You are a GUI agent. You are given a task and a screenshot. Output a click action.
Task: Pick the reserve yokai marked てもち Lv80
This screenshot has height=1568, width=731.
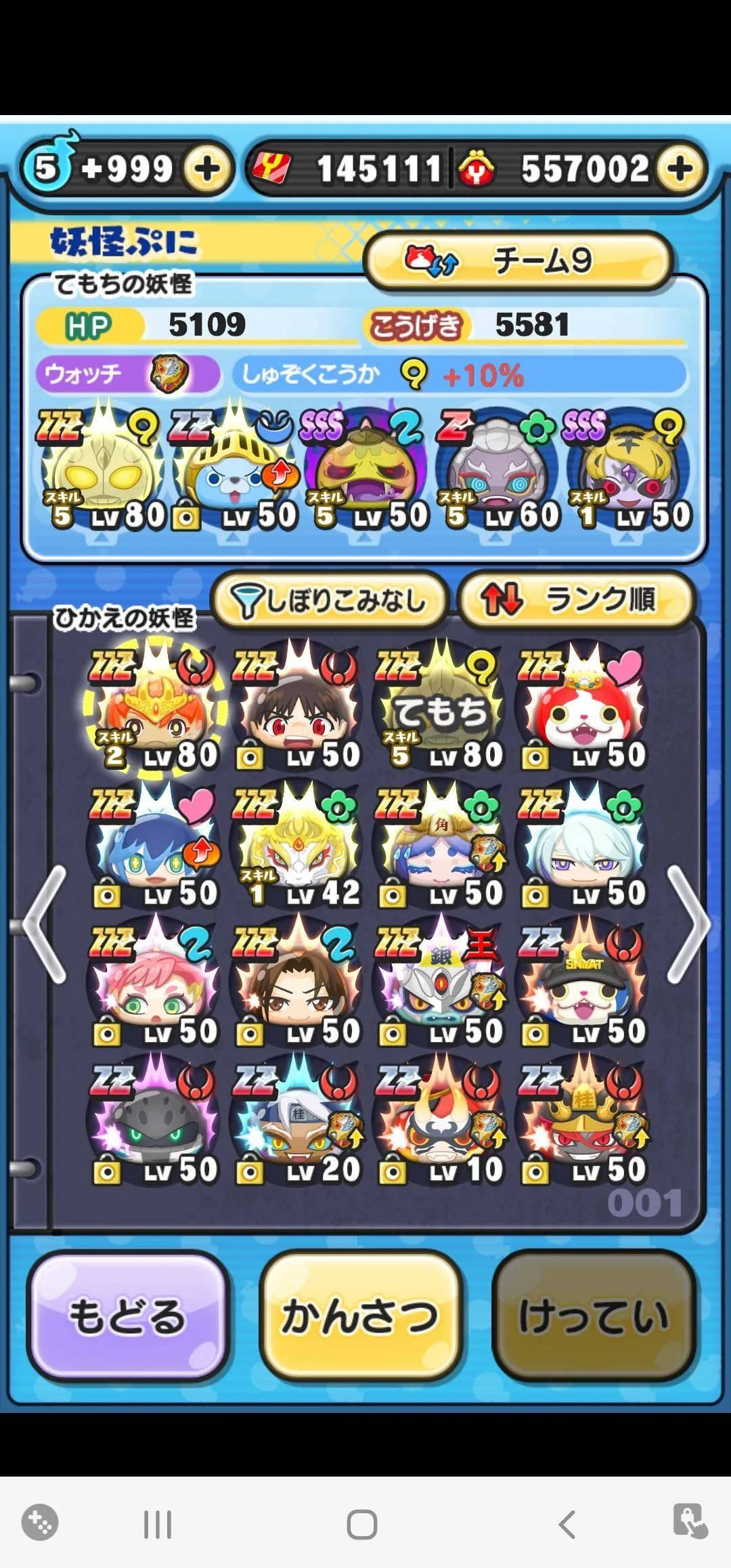tap(440, 707)
